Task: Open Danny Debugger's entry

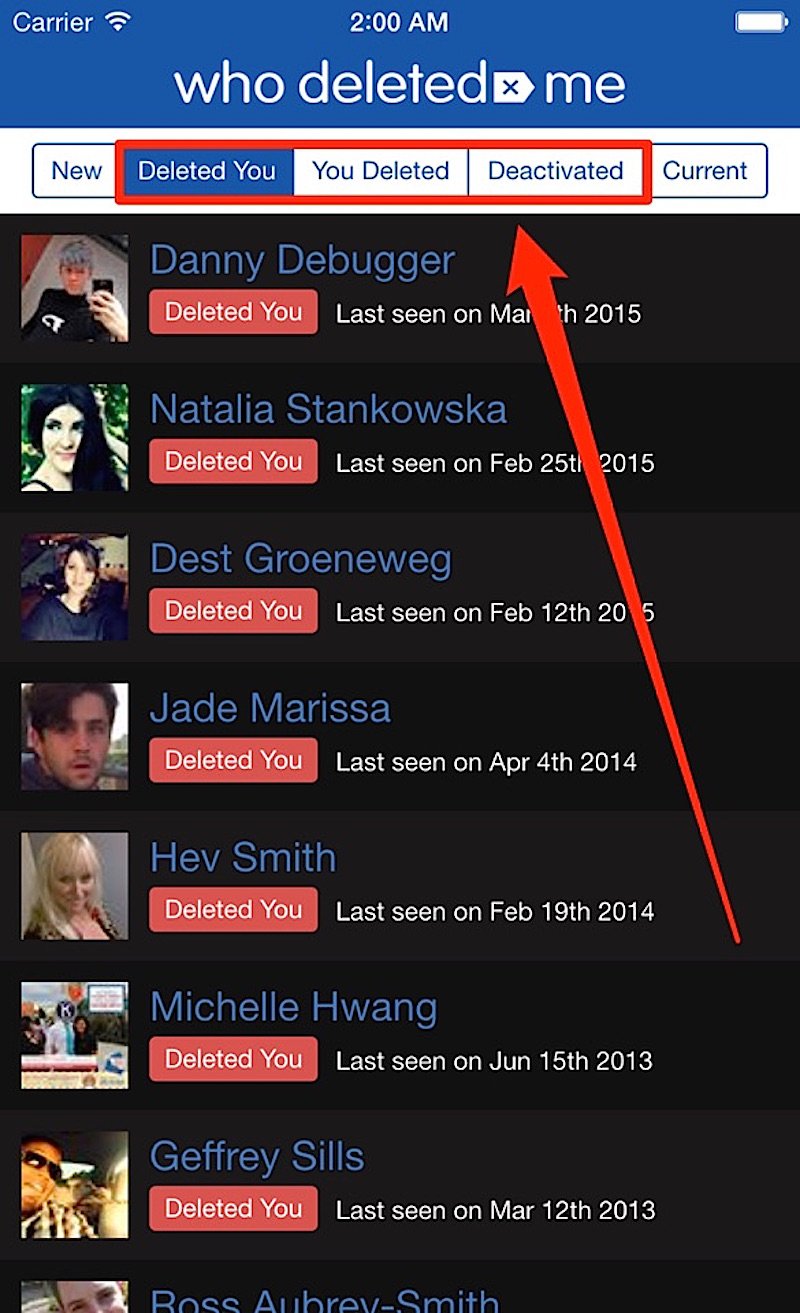Action: [301, 261]
